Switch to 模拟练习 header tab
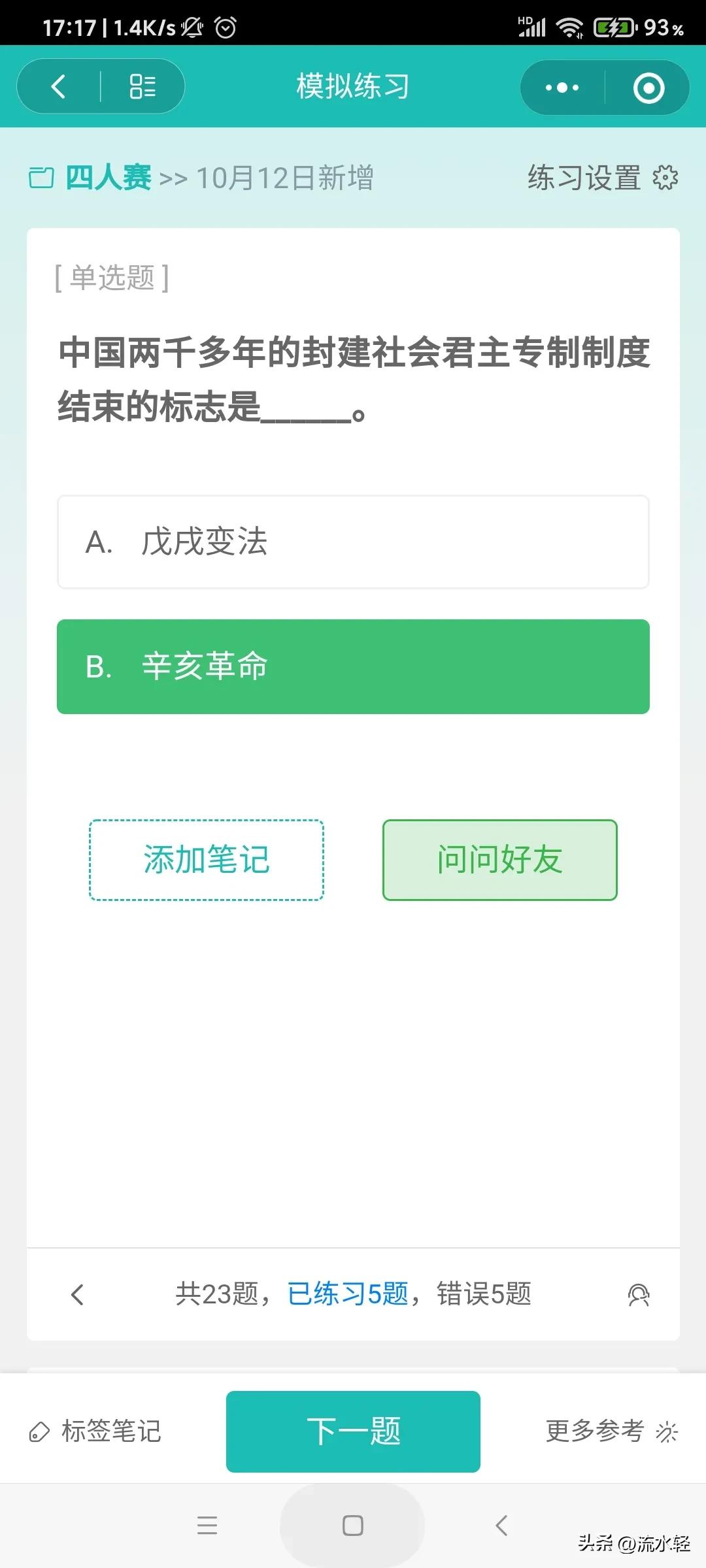 point(352,86)
